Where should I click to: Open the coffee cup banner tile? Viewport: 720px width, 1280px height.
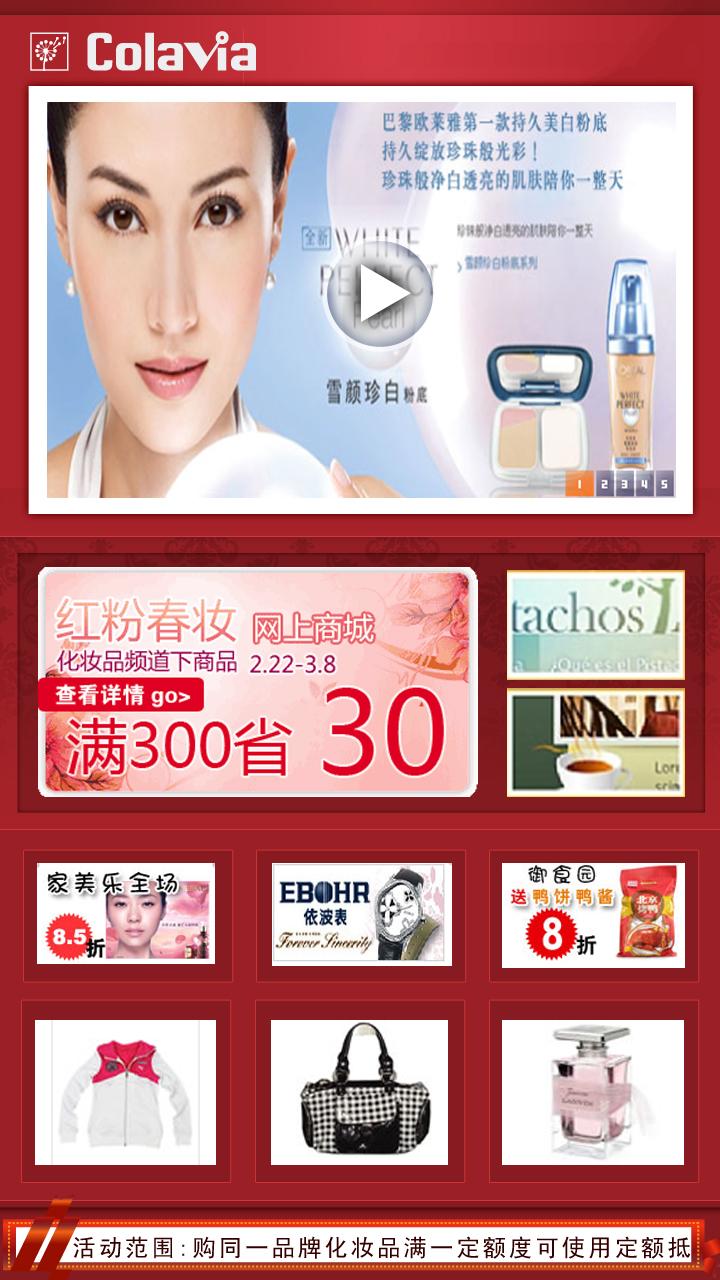(x=595, y=743)
